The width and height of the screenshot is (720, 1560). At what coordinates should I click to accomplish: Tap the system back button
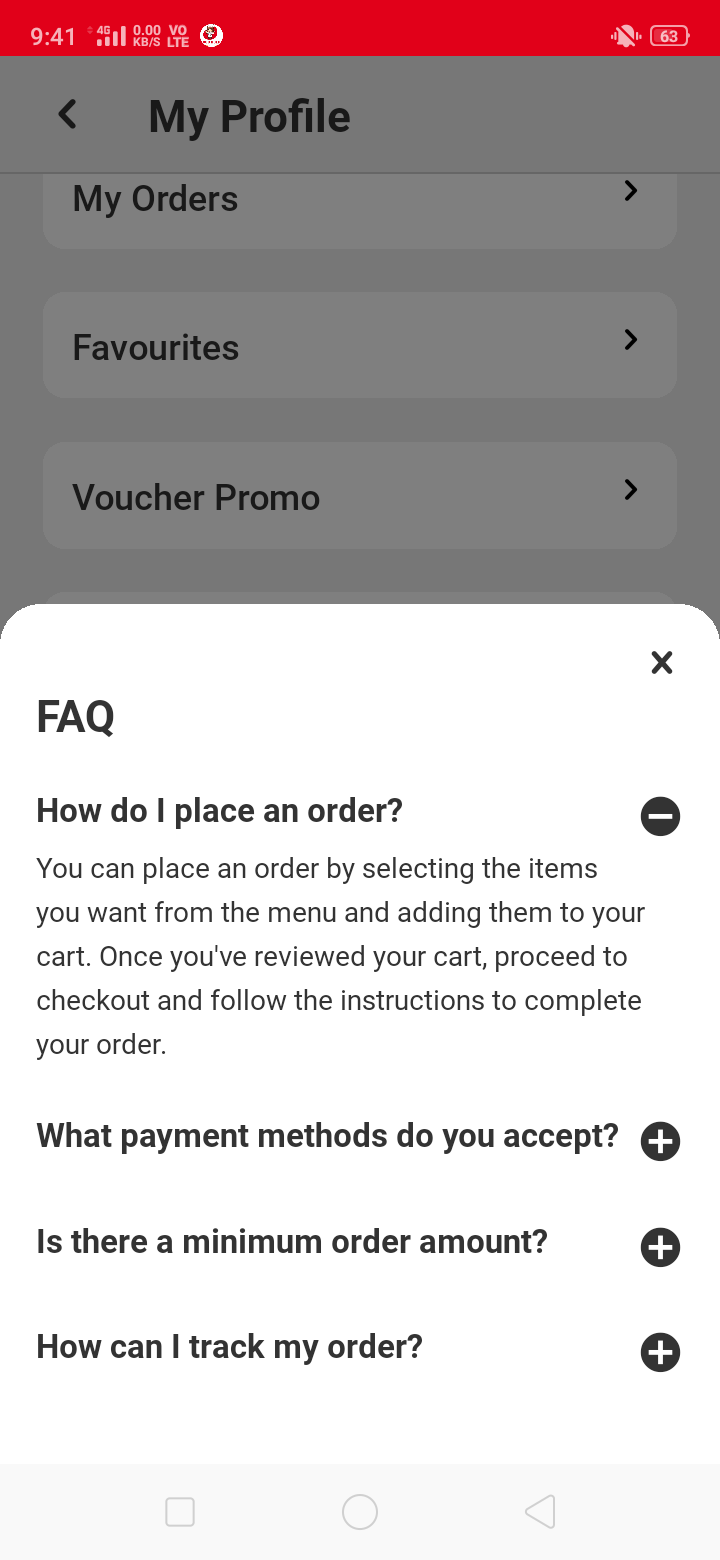pos(540,1511)
